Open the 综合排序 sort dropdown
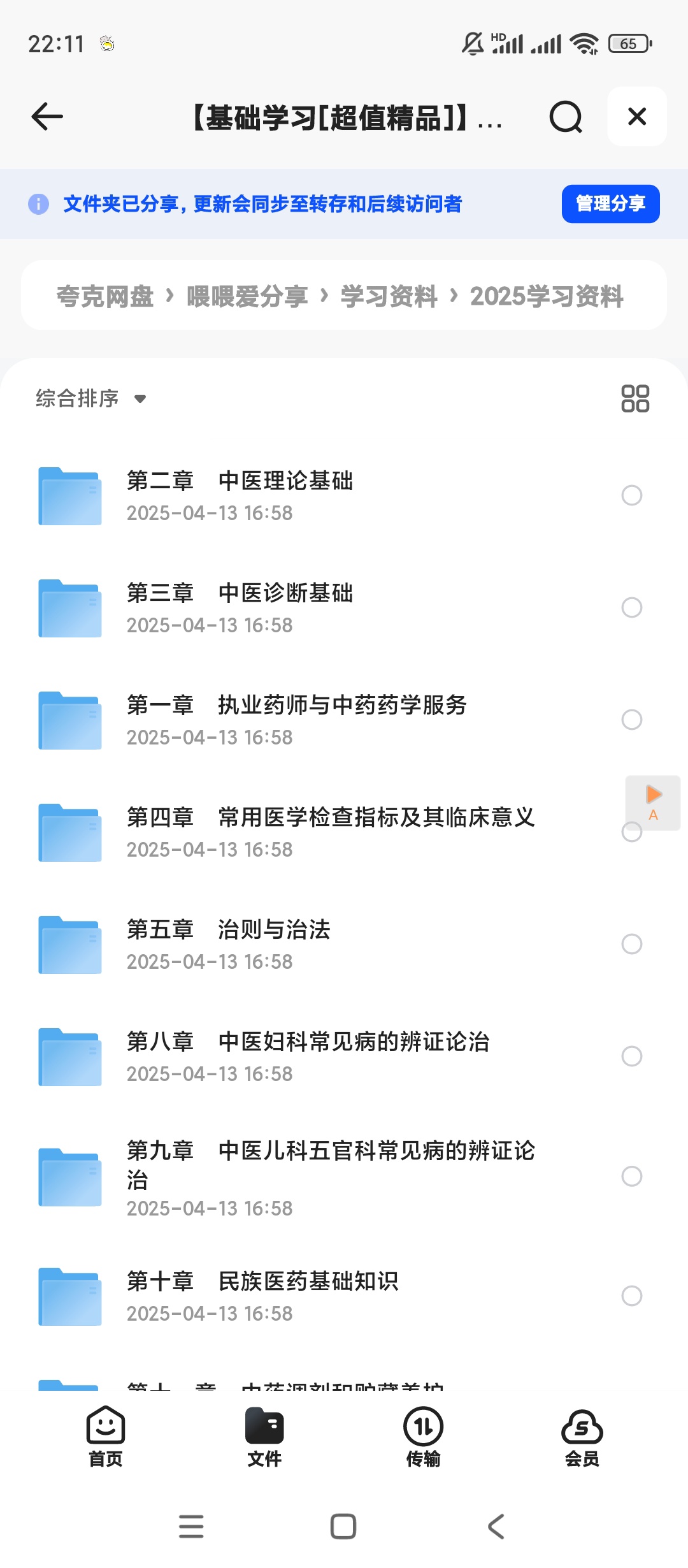The image size is (688, 1568). click(89, 398)
